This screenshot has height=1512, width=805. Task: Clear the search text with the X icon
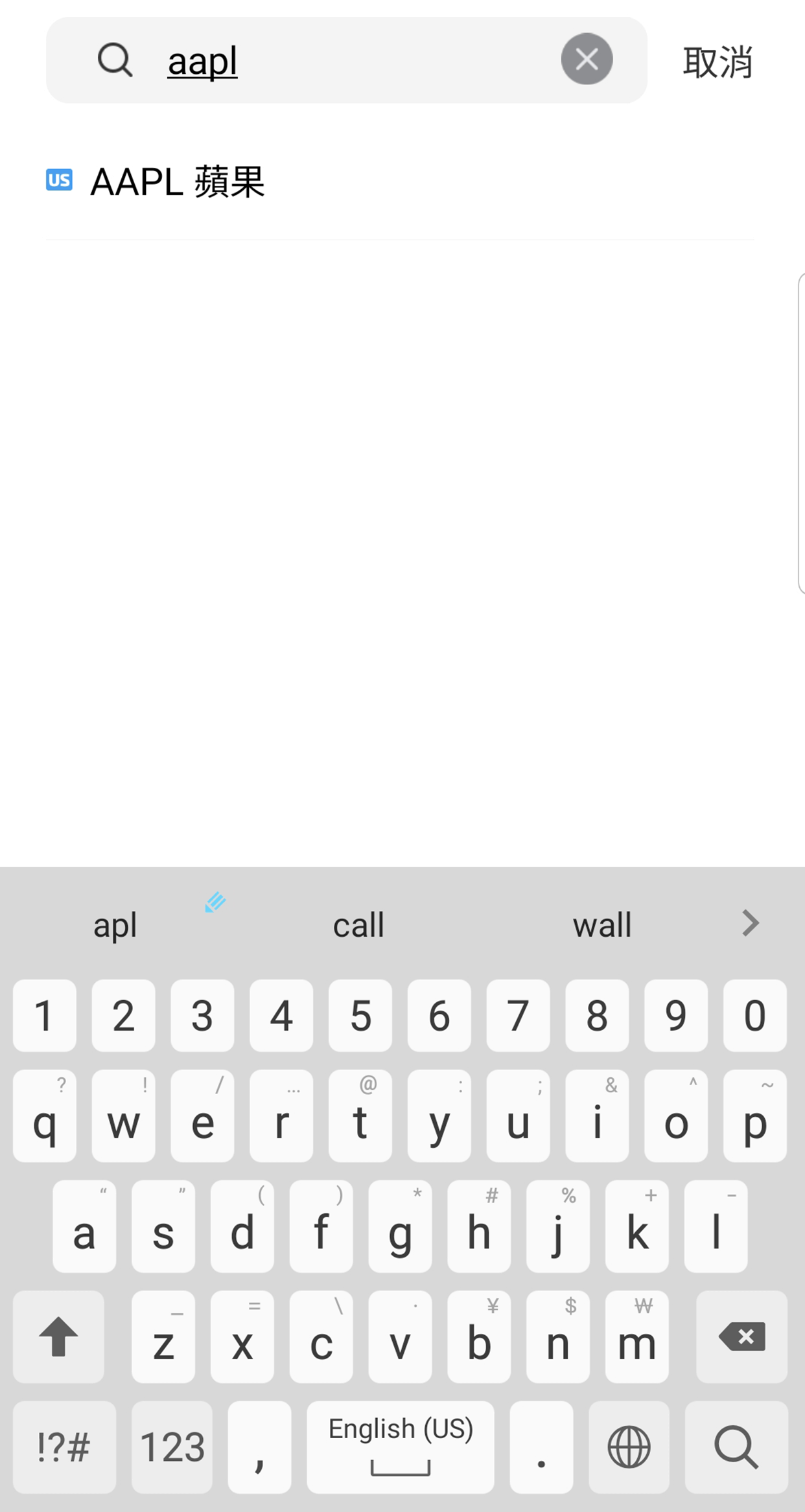pos(587,59)
